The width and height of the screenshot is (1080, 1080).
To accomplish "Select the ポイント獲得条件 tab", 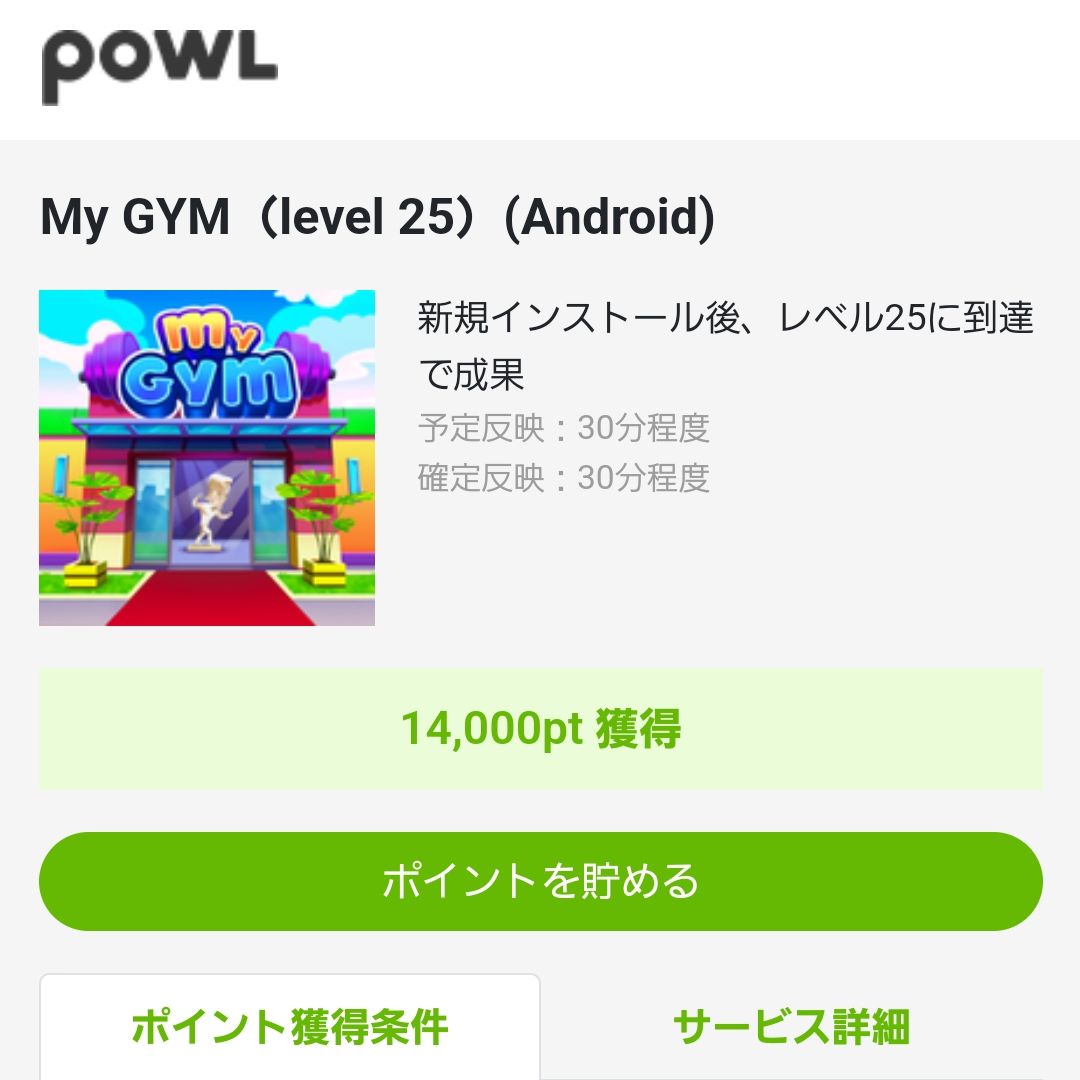I will coord(290,1027).
